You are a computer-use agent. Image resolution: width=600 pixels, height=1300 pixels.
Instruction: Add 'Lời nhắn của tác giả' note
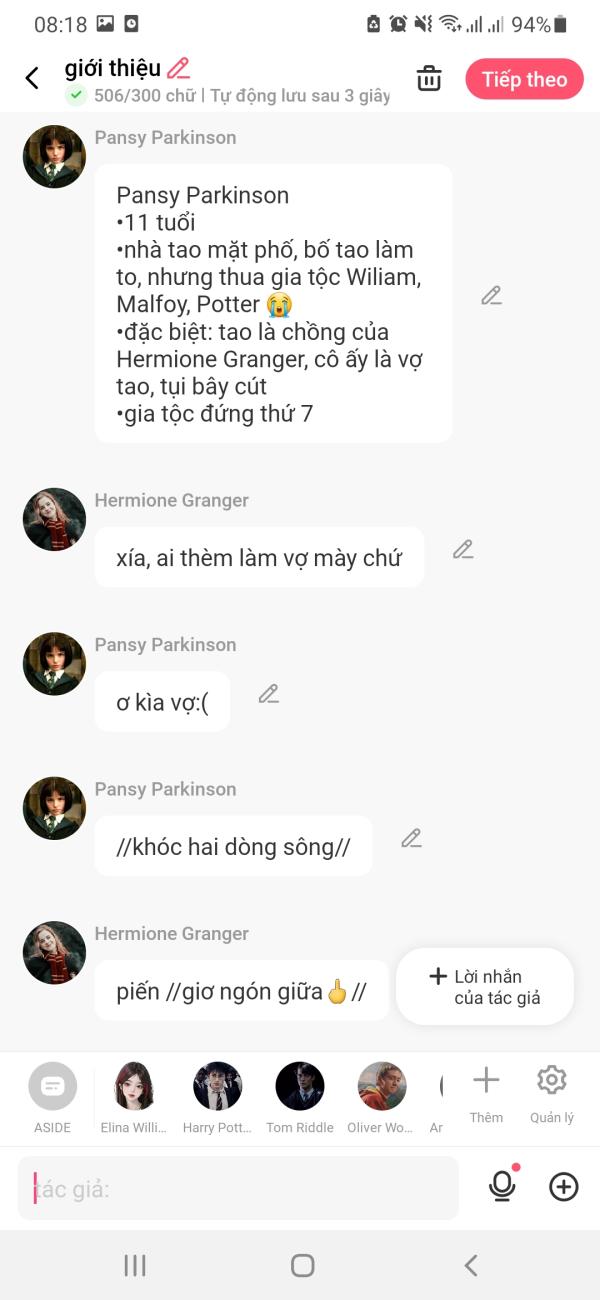485,987
